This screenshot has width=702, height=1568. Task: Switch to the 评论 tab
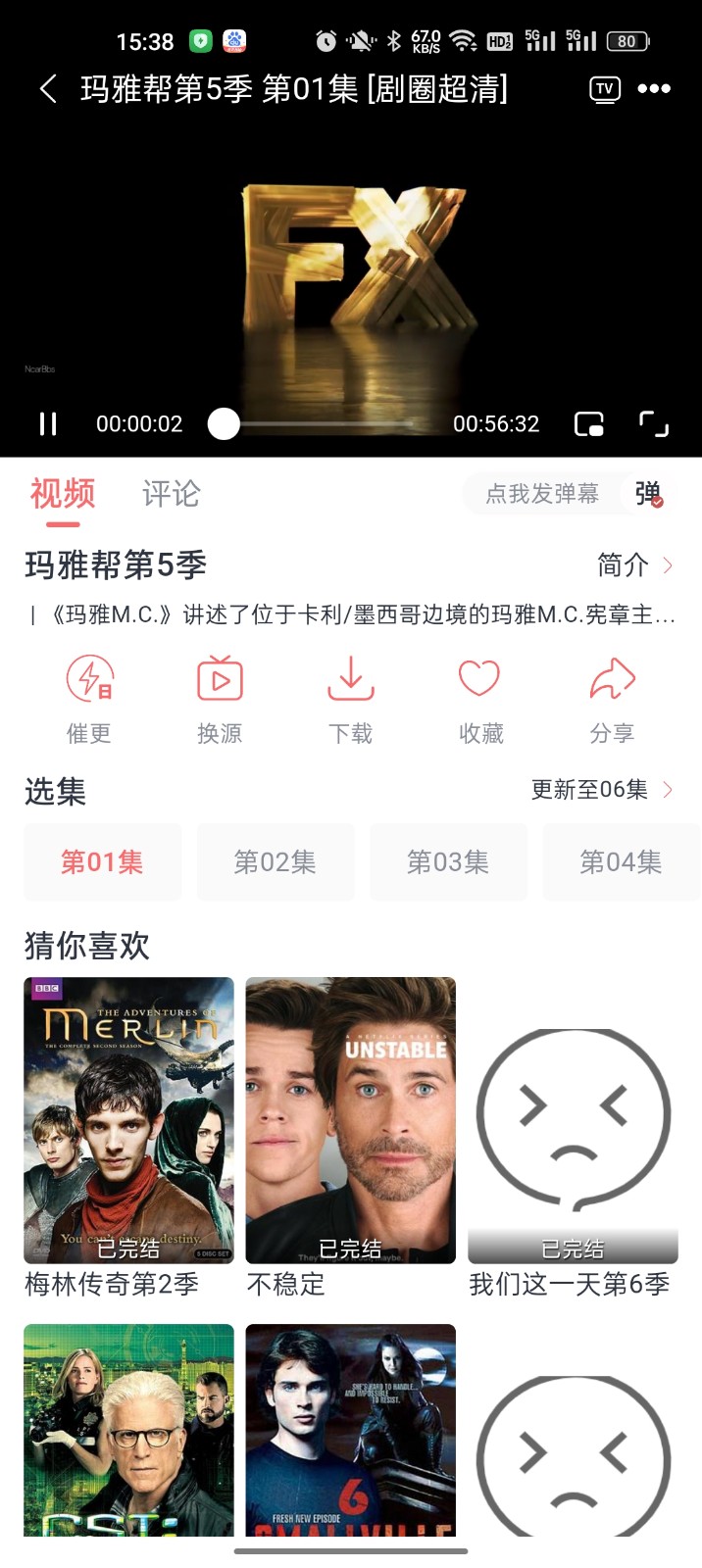point(171,494)
